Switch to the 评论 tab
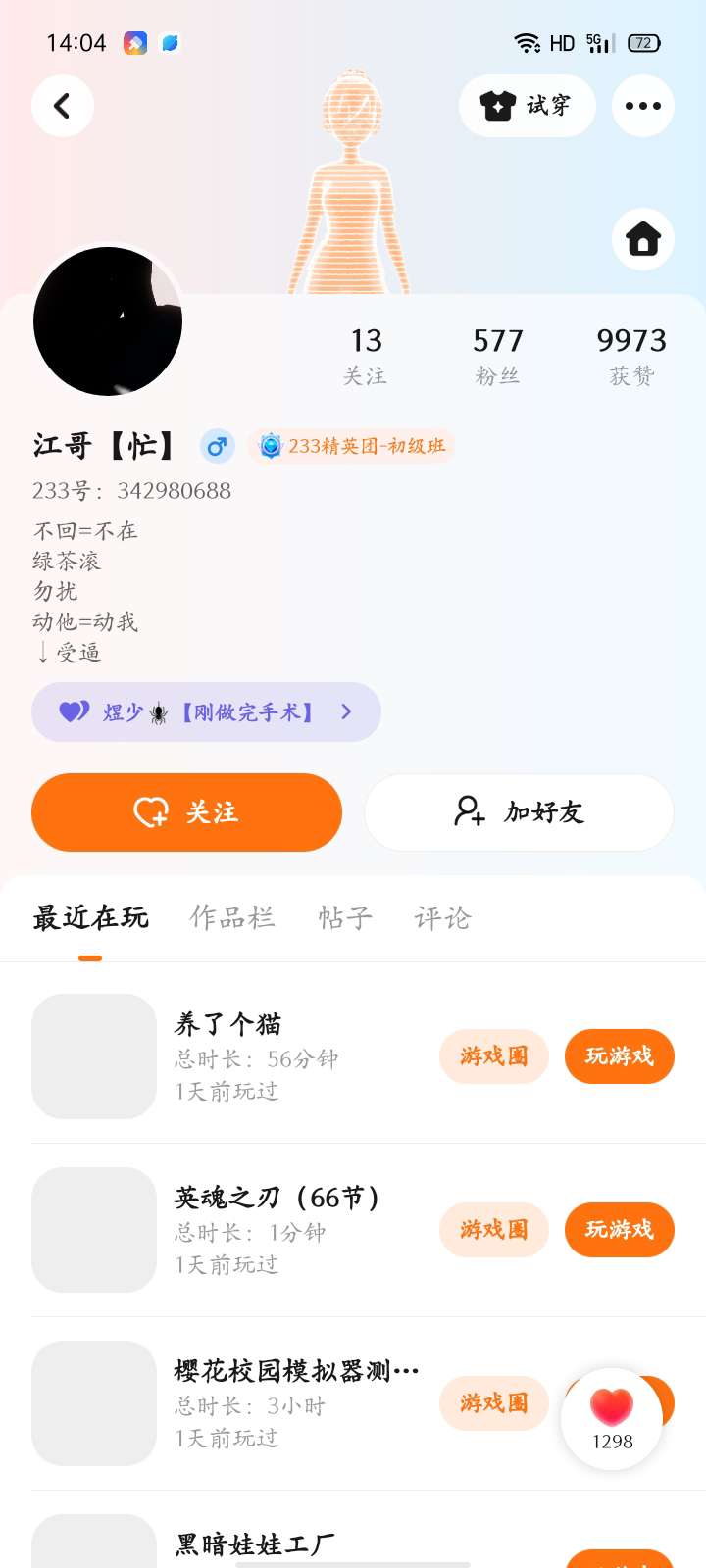This screenshot has width=706, height=1568. point(442,917)
